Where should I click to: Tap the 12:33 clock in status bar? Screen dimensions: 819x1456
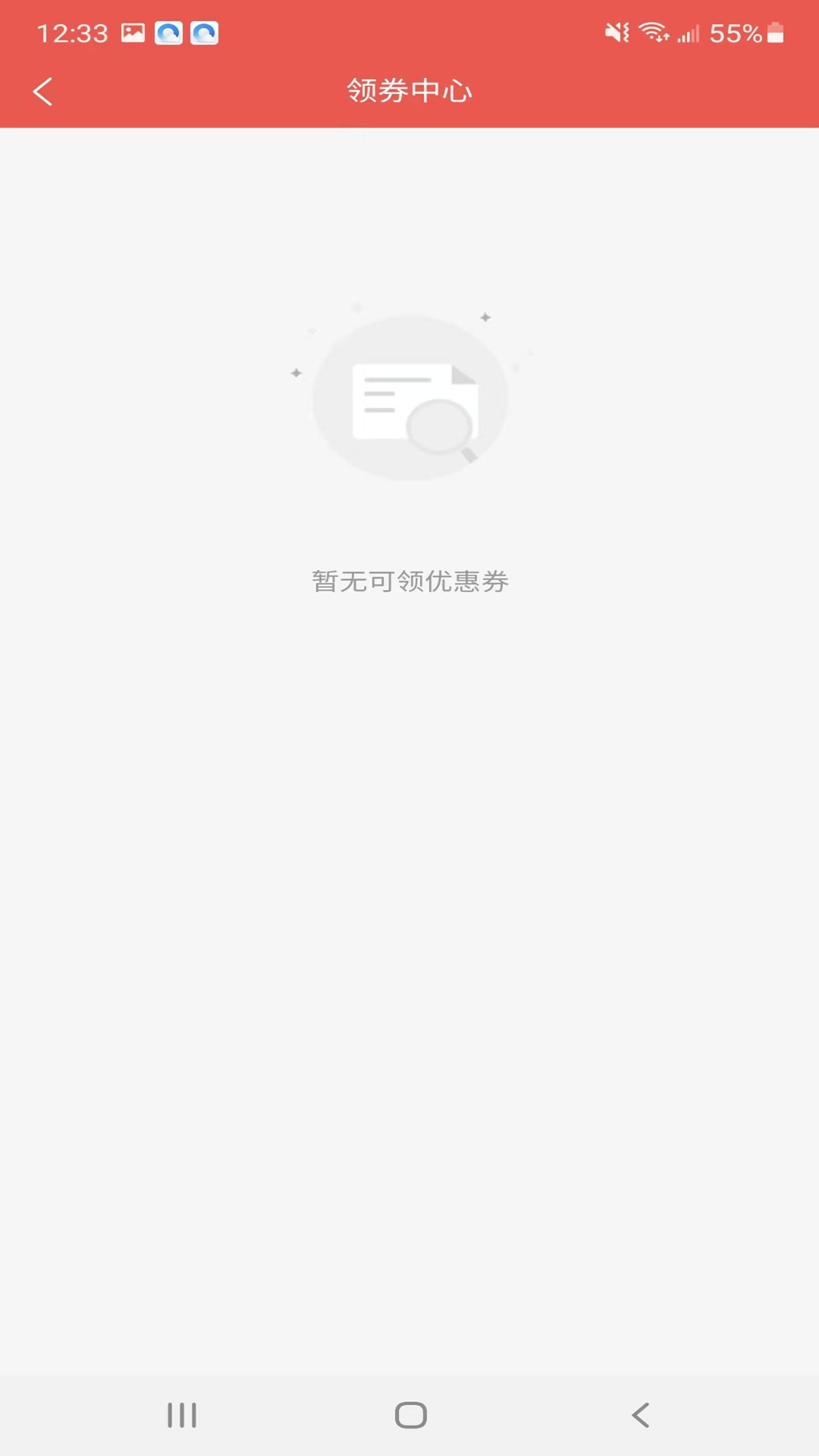(x=72, y=32)
